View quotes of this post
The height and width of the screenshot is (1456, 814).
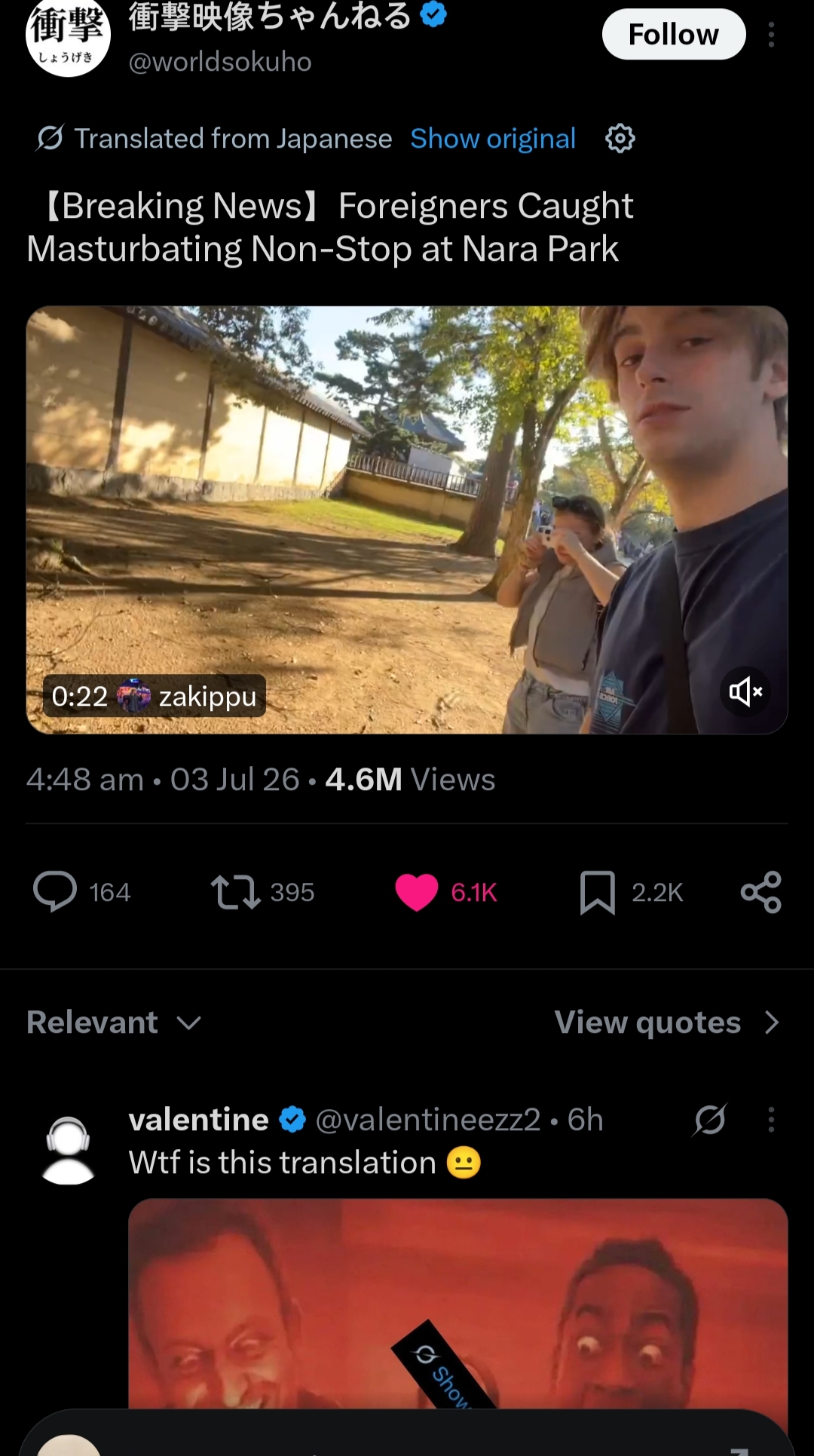pos(667,1022)
